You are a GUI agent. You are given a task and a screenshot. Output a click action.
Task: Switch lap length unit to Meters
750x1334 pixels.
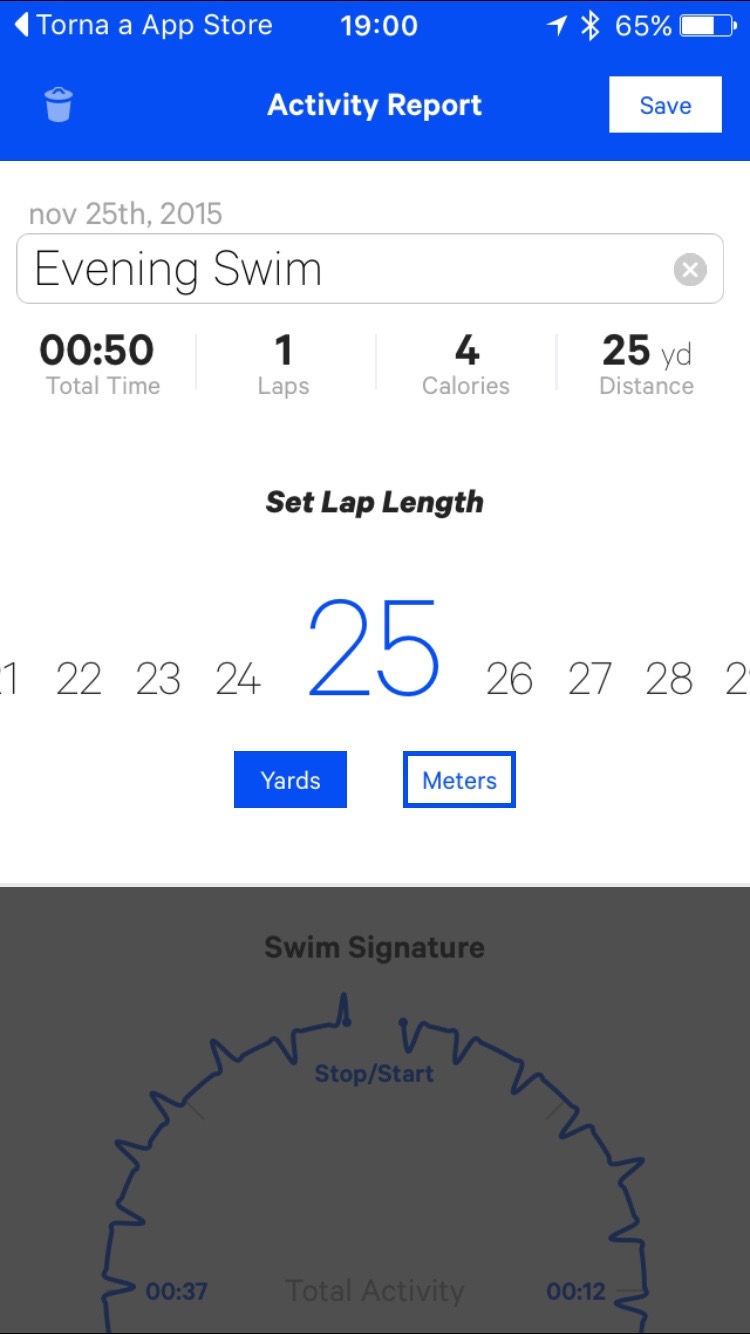point(459,780)
